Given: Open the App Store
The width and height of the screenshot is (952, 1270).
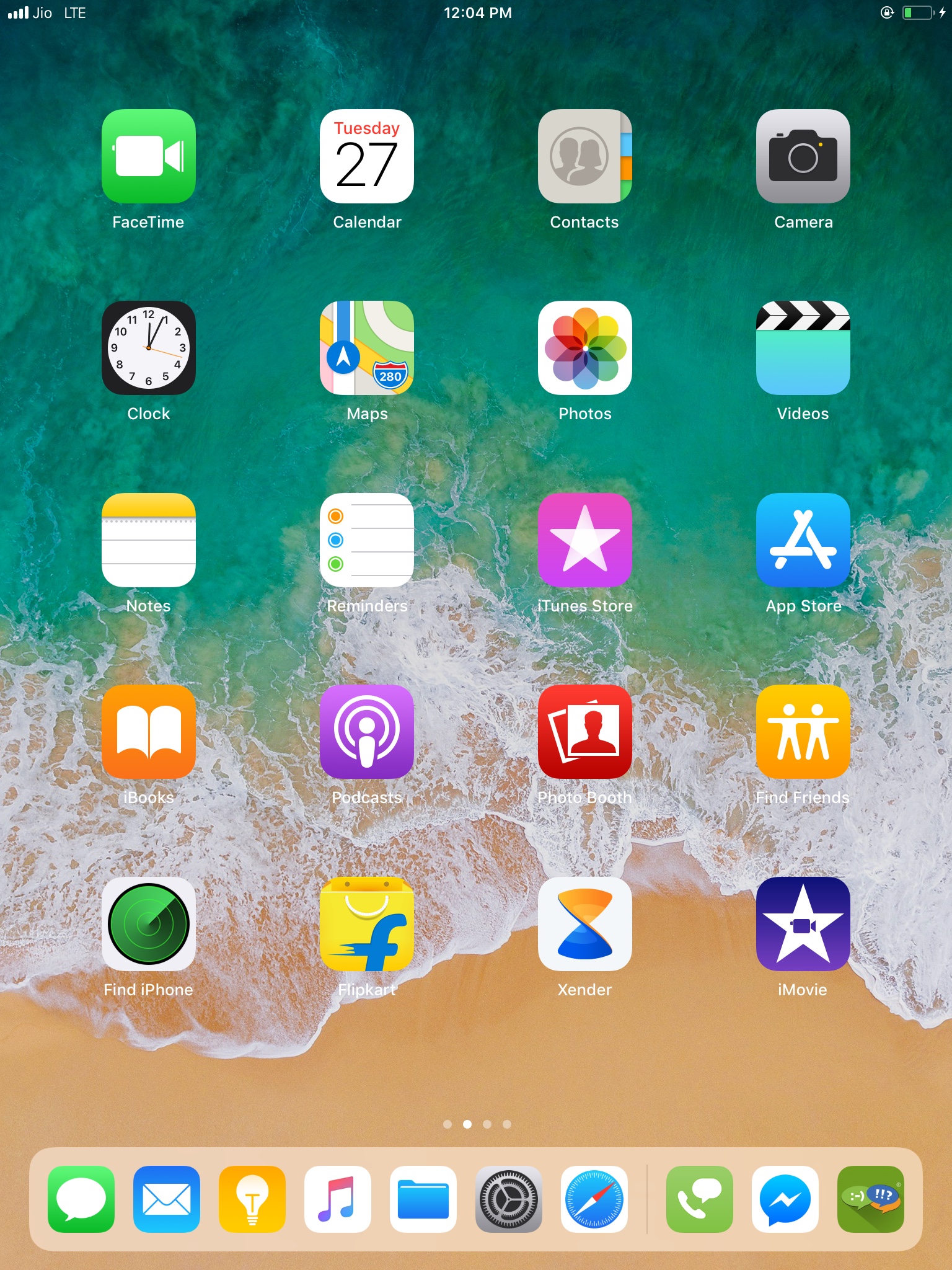Looking at the screenshot, I should point(803,540).
